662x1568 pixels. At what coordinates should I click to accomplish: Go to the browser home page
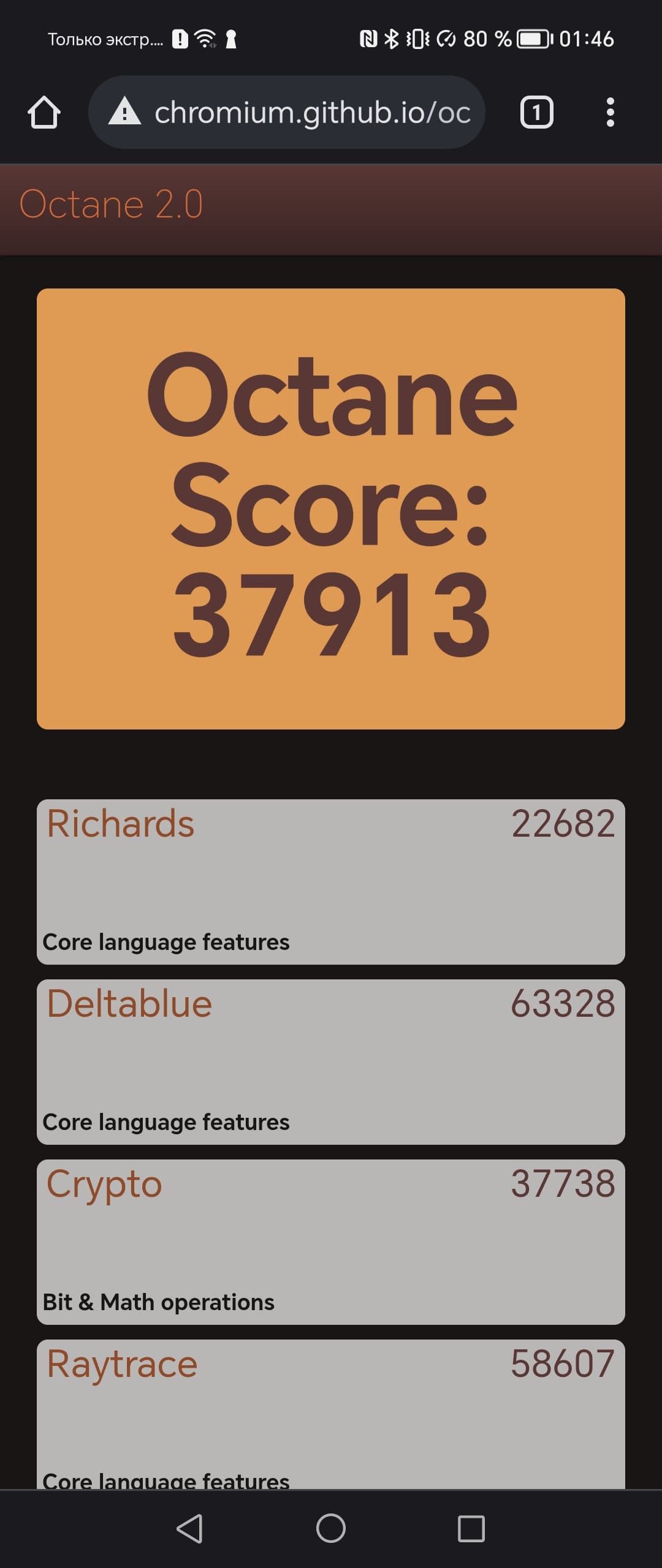[44, 113]
